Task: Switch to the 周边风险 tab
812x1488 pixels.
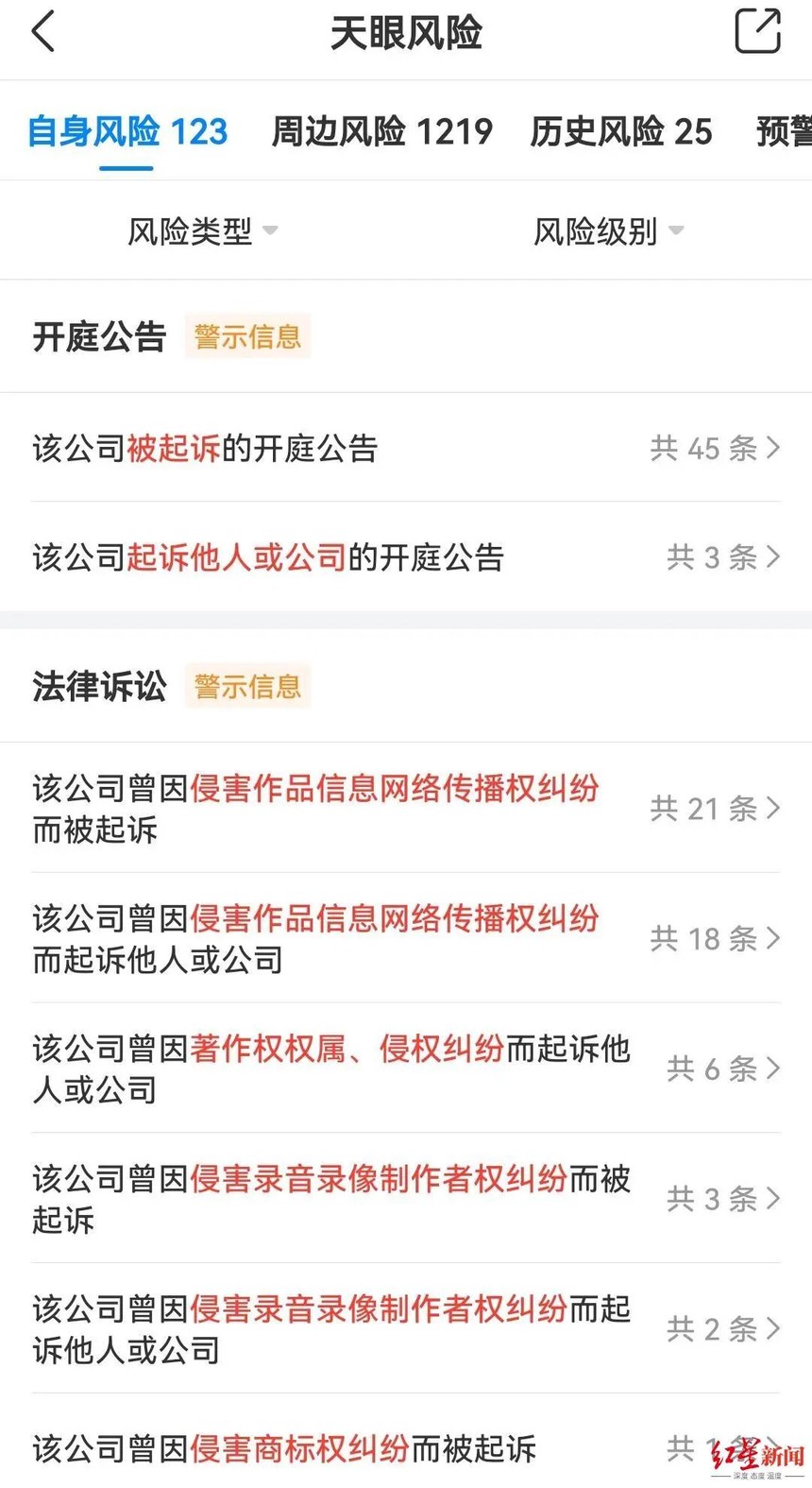Action: pos(381,131)
